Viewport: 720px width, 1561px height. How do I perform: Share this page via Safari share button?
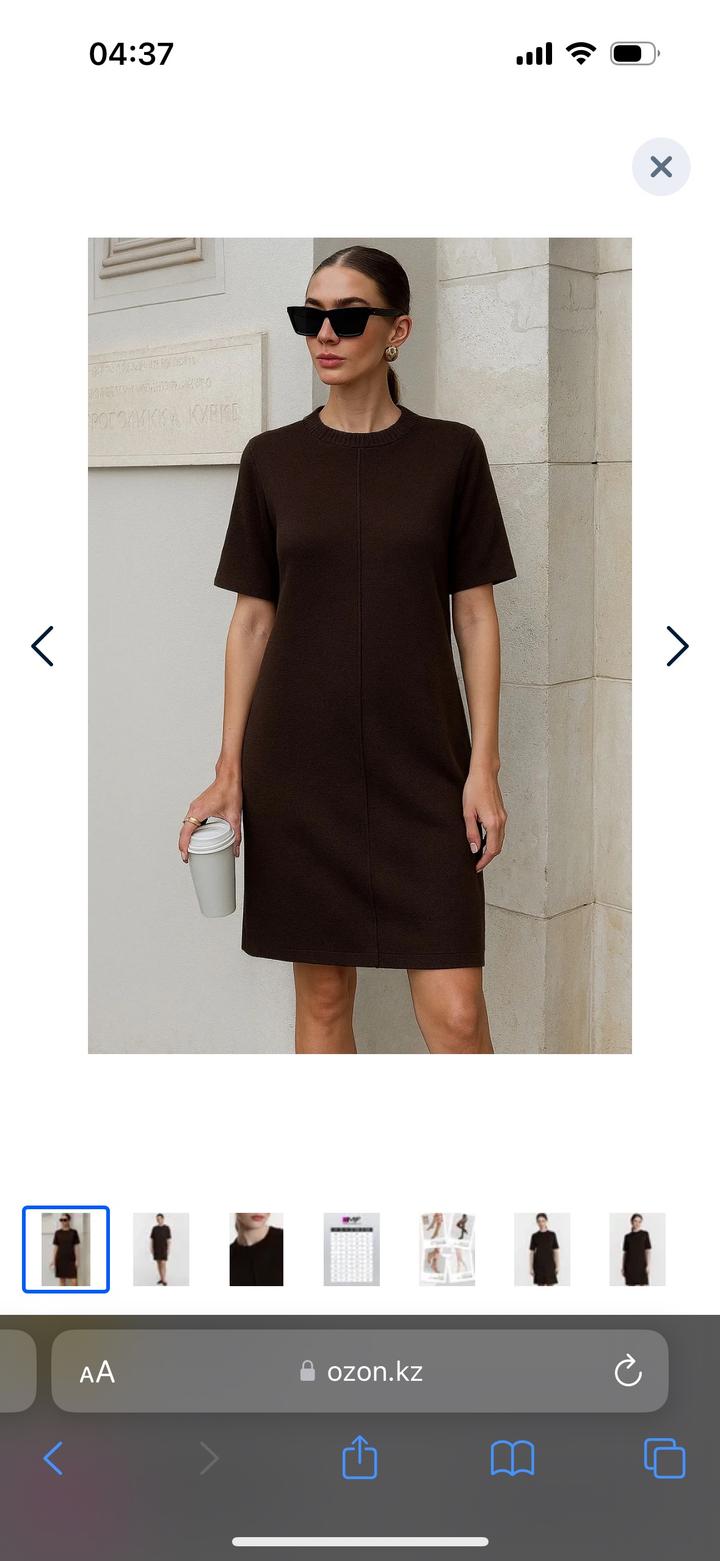[x=360, y=1458]
